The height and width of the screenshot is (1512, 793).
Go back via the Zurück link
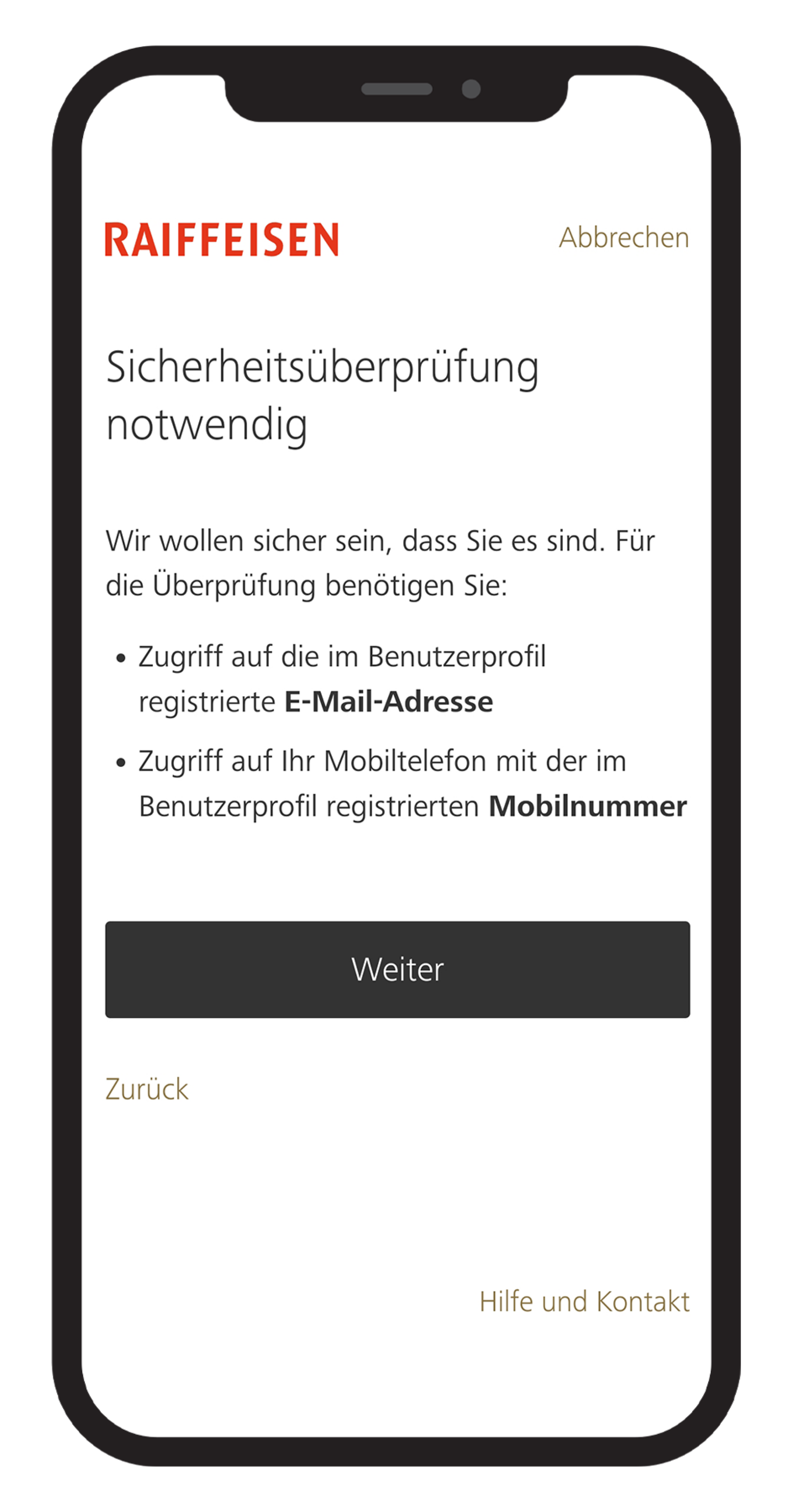click(147, 1089)
